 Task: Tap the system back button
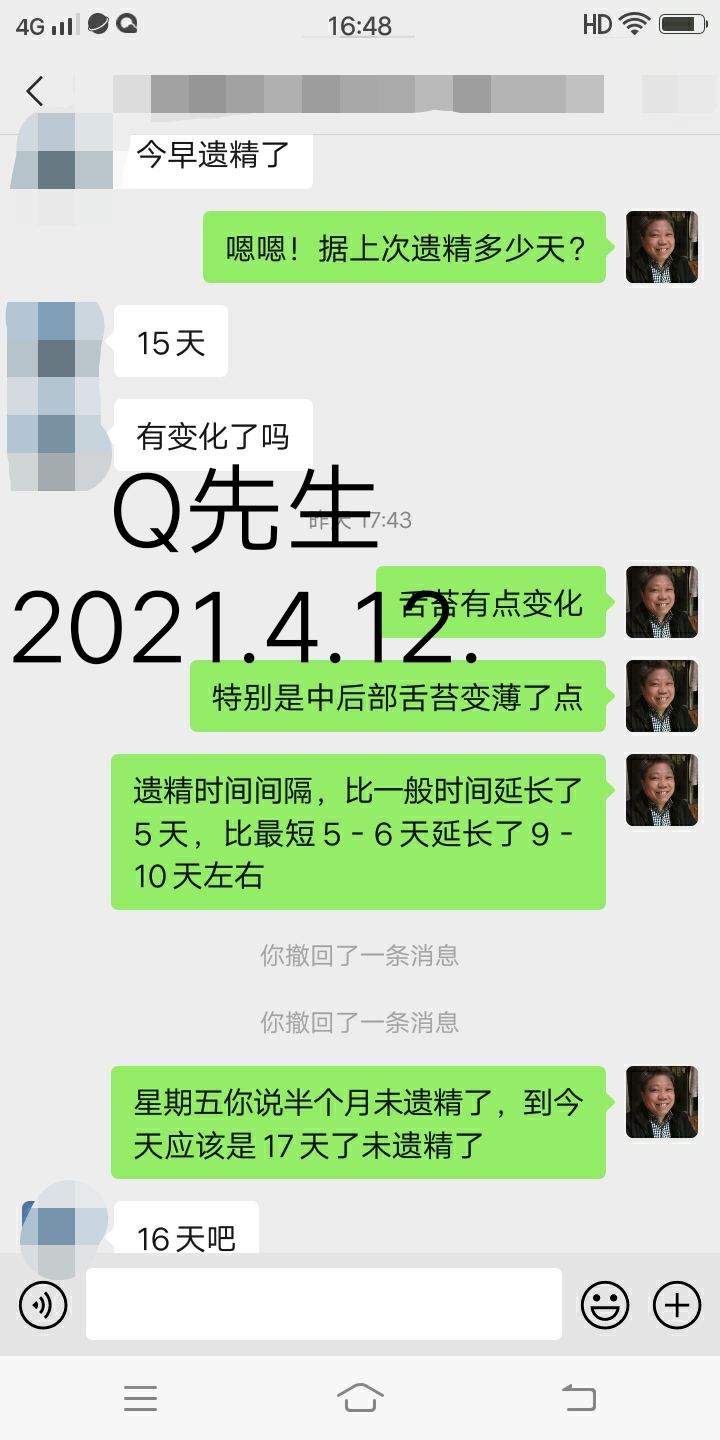pos(578,1398)
